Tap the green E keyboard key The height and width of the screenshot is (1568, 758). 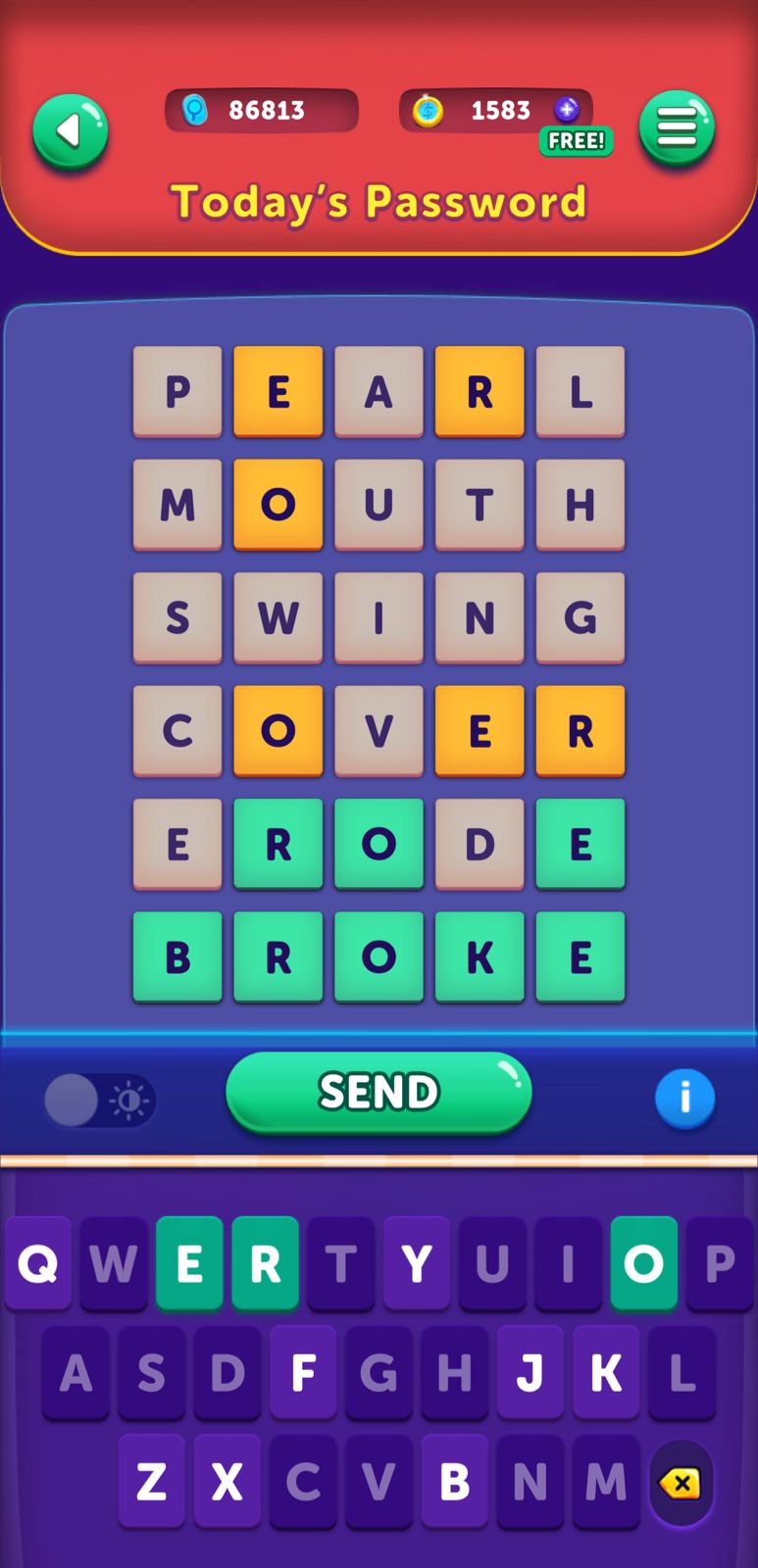tap(189, 1263)
